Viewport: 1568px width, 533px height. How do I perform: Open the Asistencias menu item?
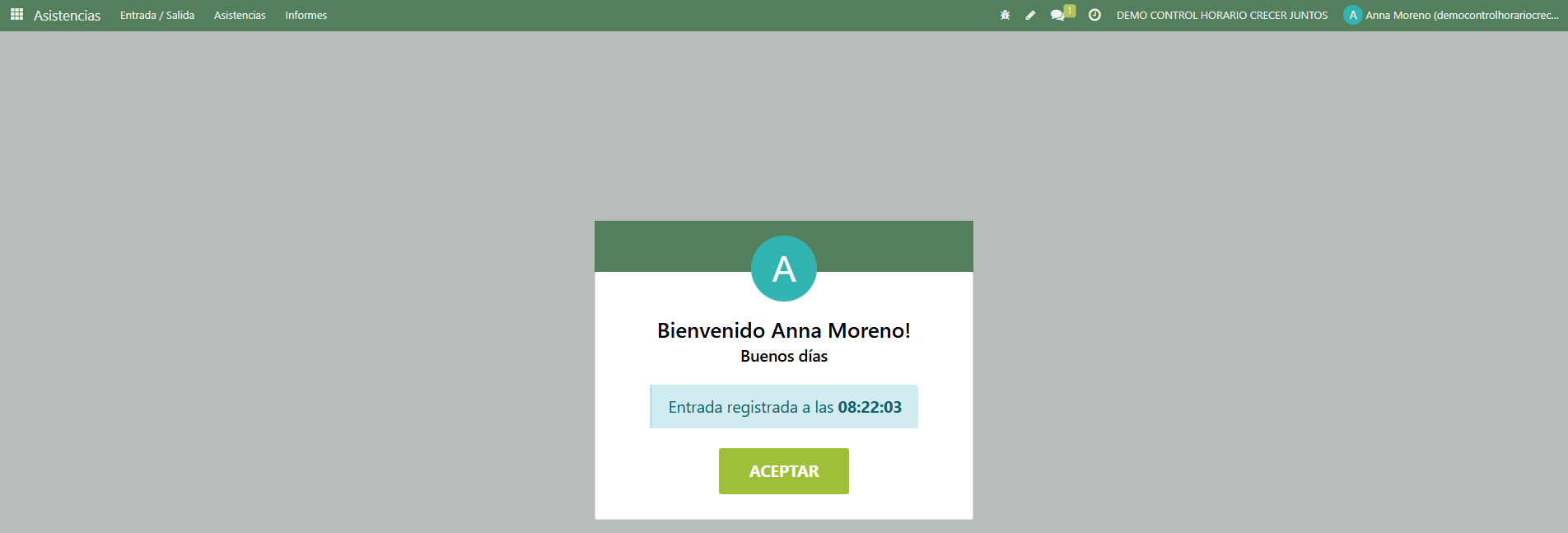point(240,16)
